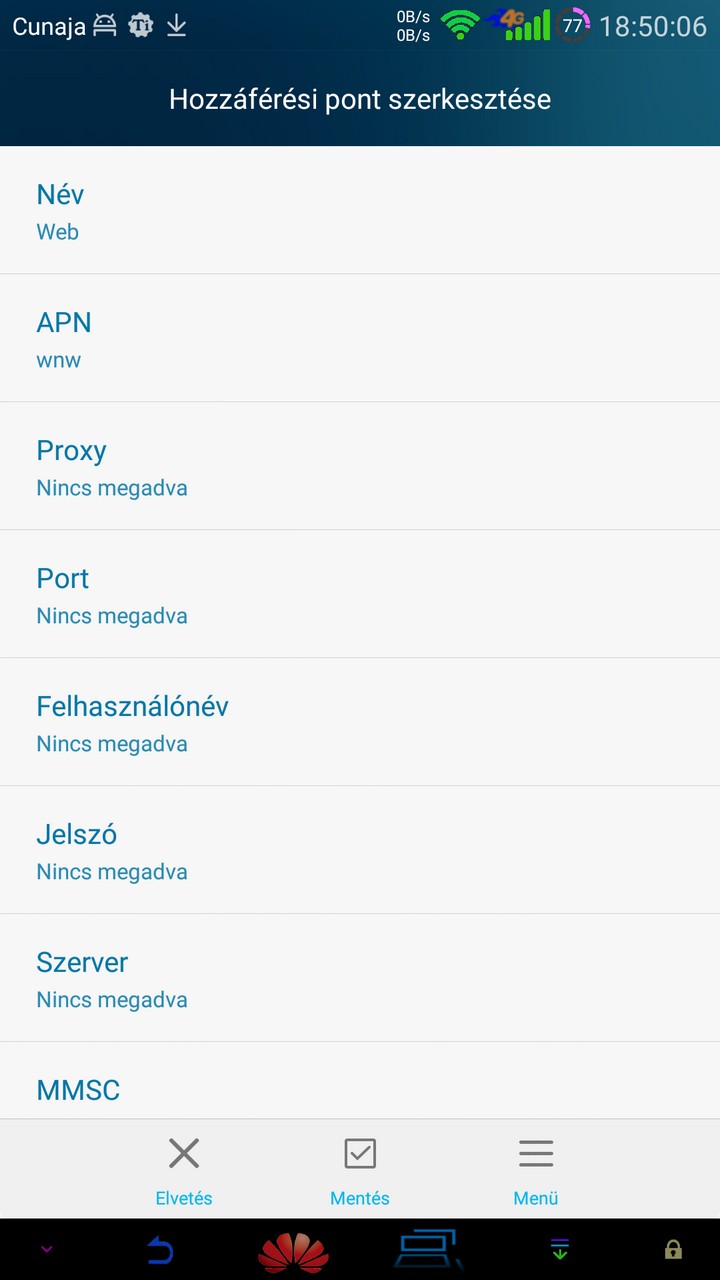Open the Jelszó setting

360,850
